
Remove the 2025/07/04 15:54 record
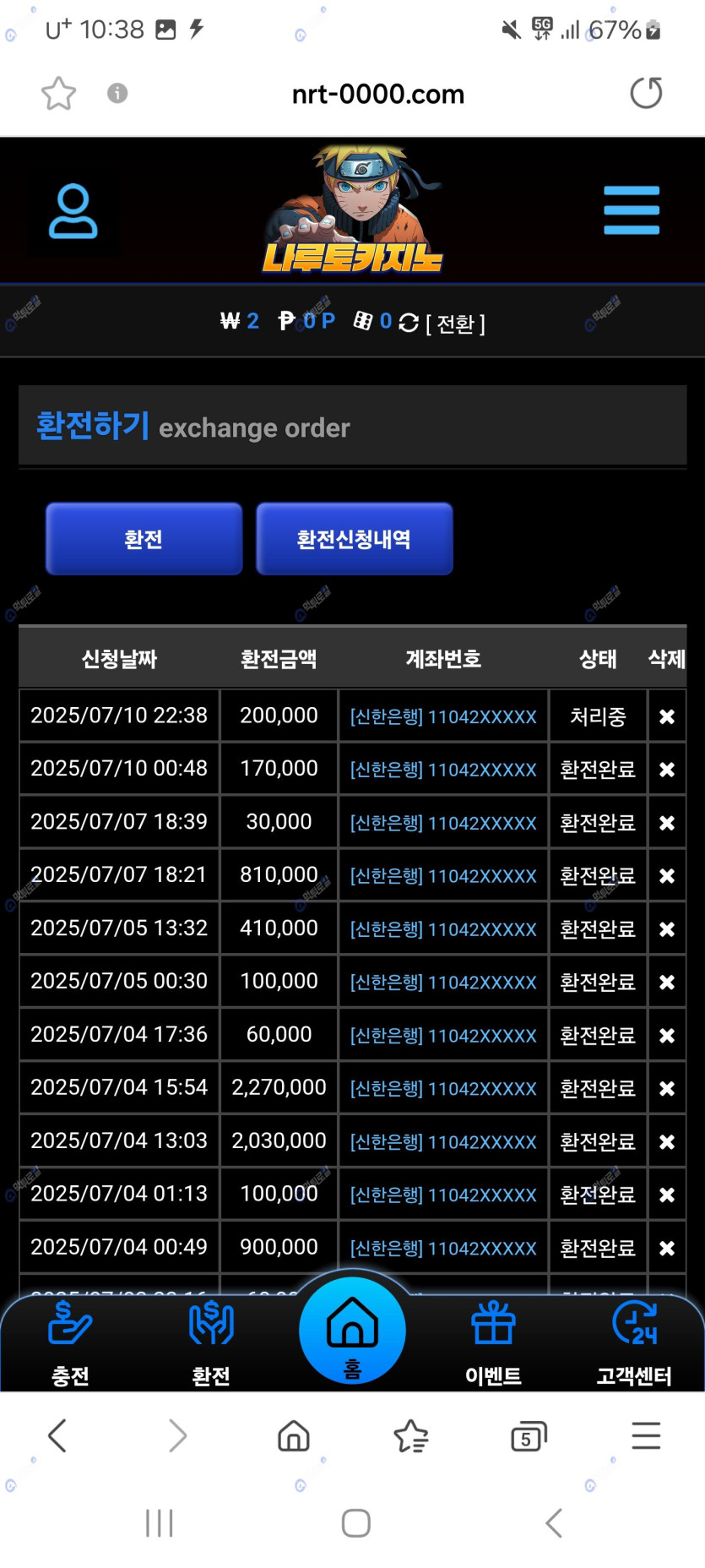pyautogui.click(x=666, y=1089)
